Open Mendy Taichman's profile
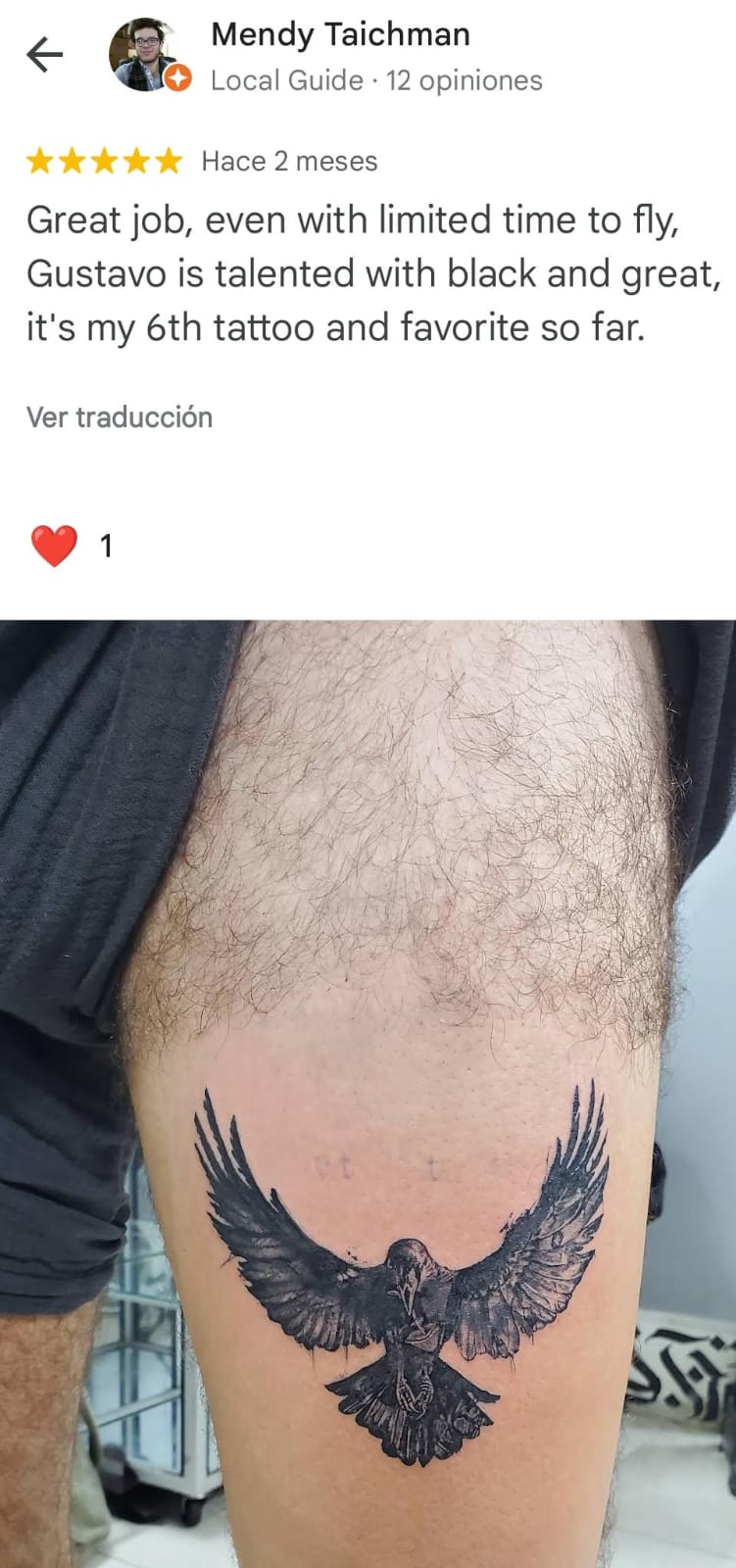 [x=340, y=35]
